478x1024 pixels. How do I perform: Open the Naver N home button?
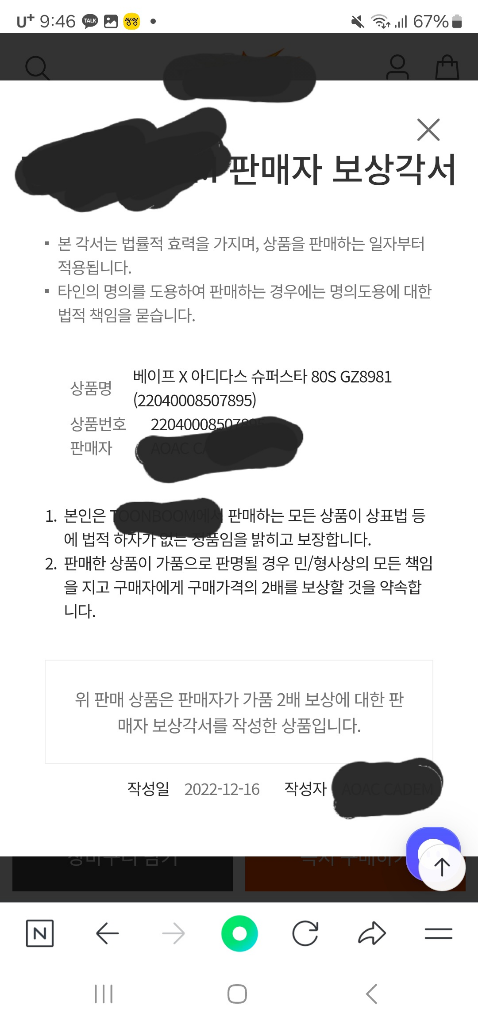click(40, 934)
